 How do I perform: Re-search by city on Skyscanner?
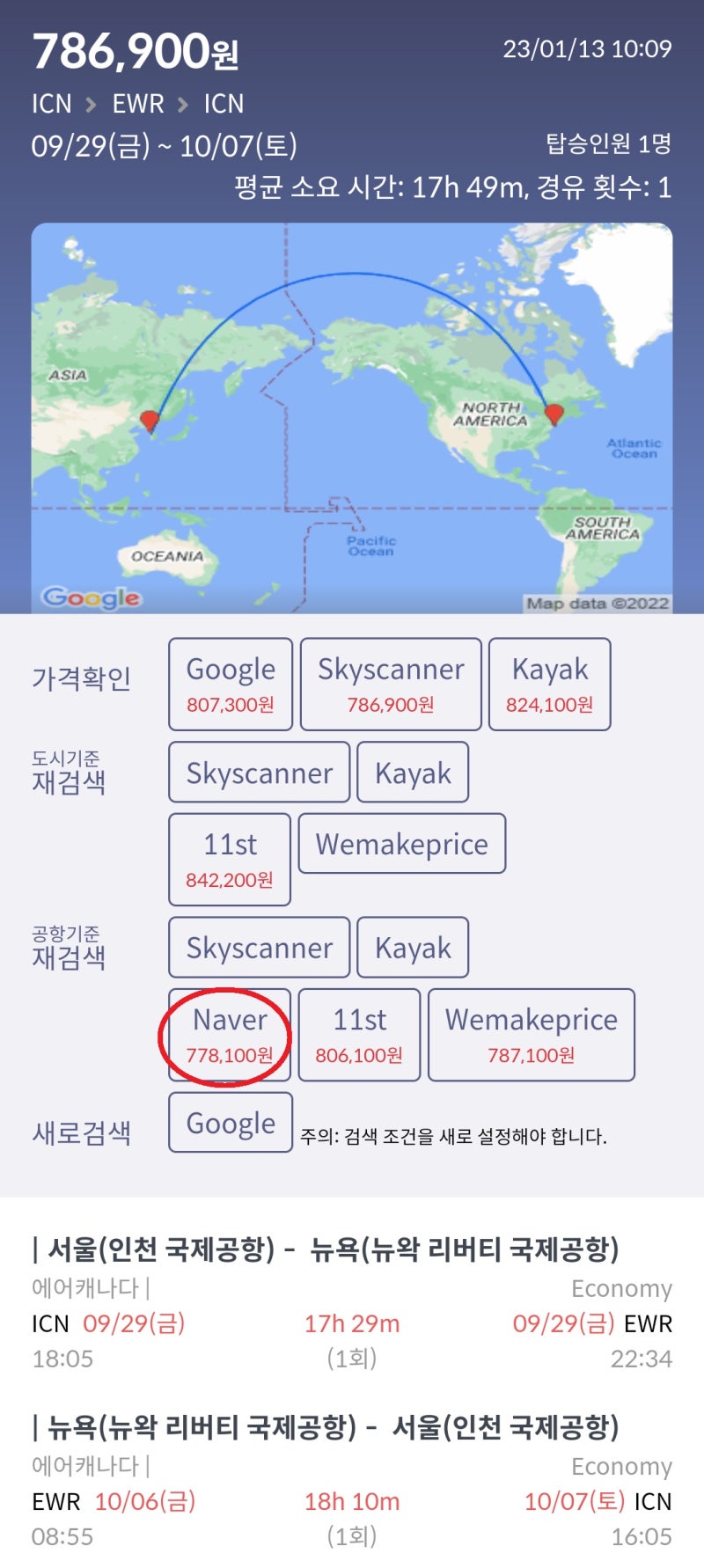260,773
